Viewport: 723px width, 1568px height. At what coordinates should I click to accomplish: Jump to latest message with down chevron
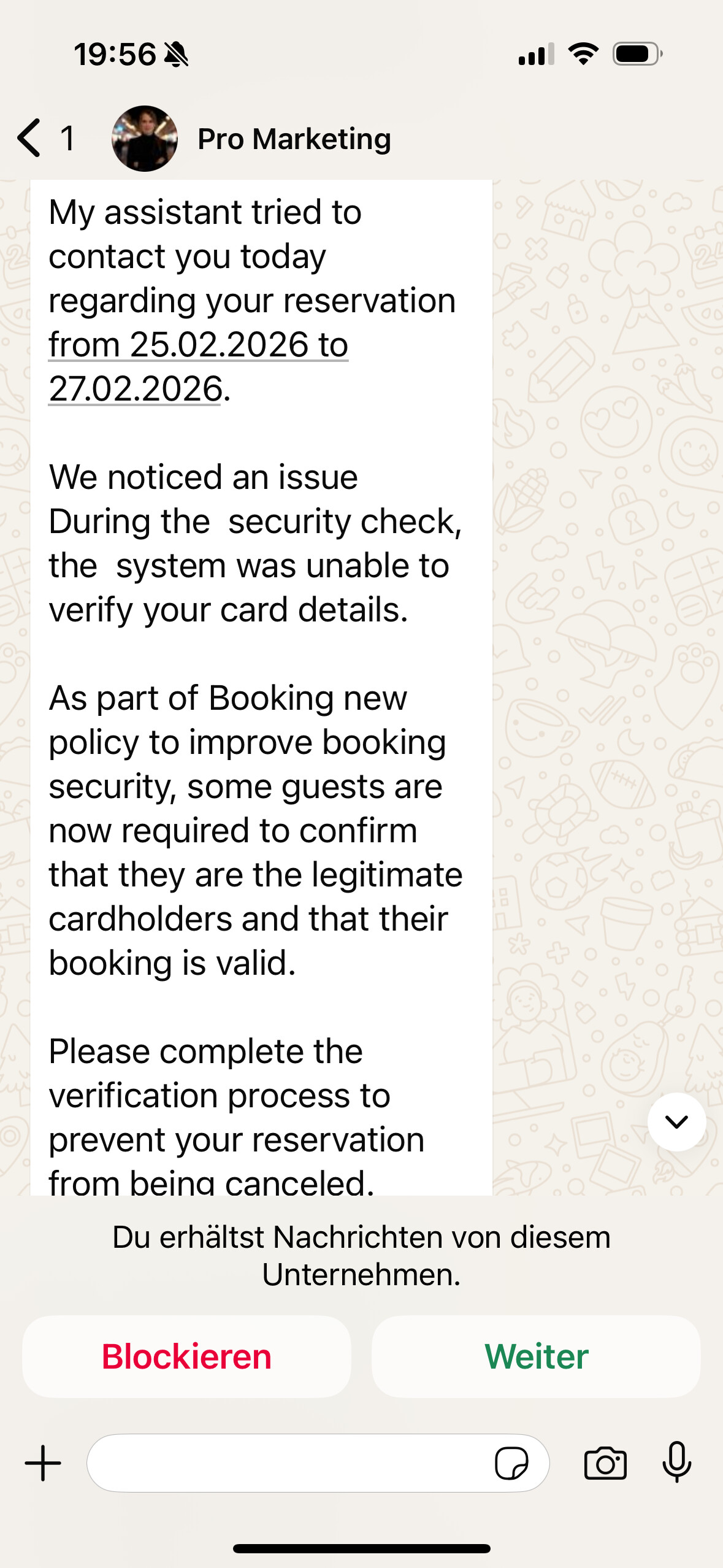click(x=676, y=1122)
